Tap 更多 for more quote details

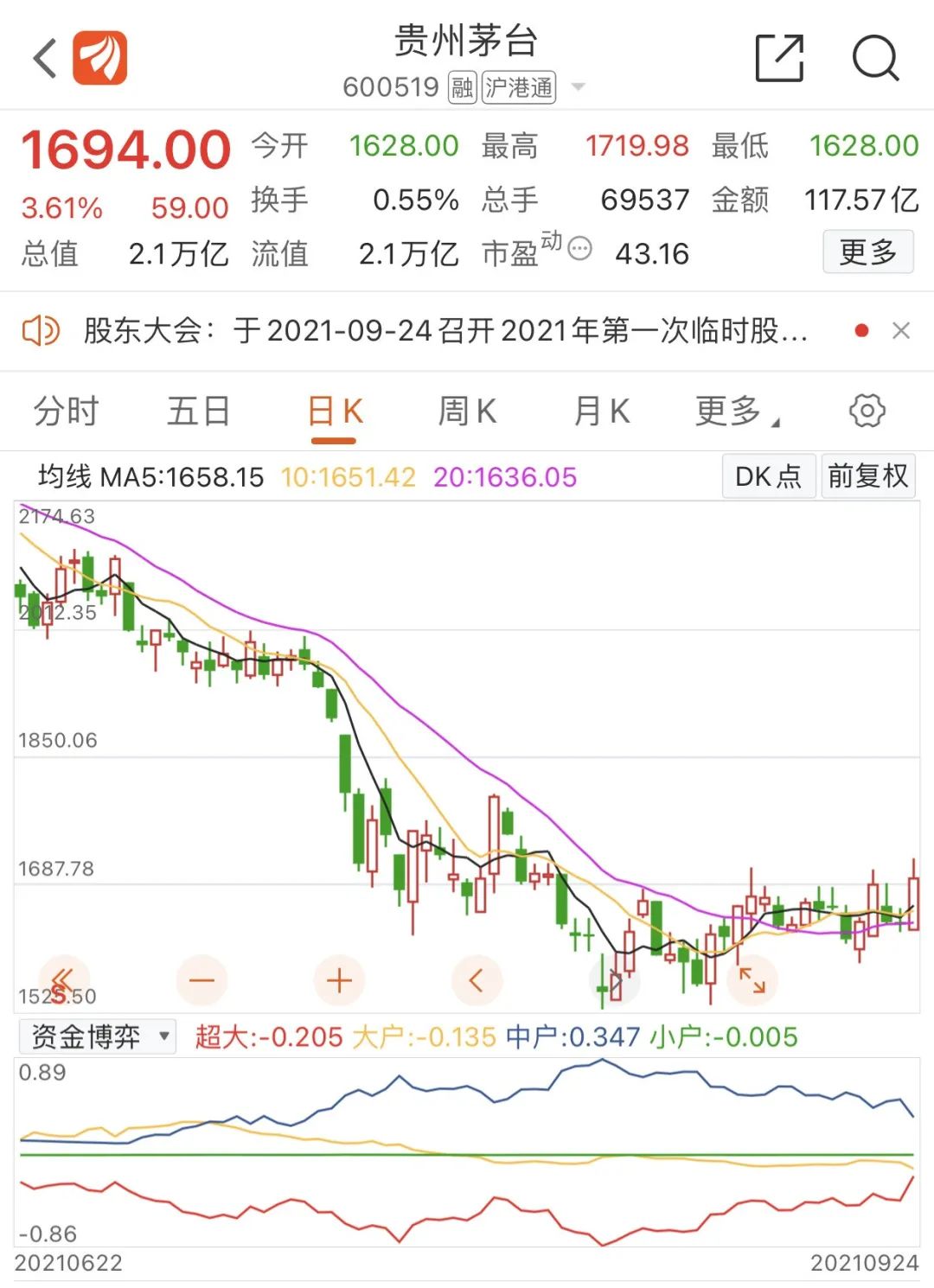point(867,252)
